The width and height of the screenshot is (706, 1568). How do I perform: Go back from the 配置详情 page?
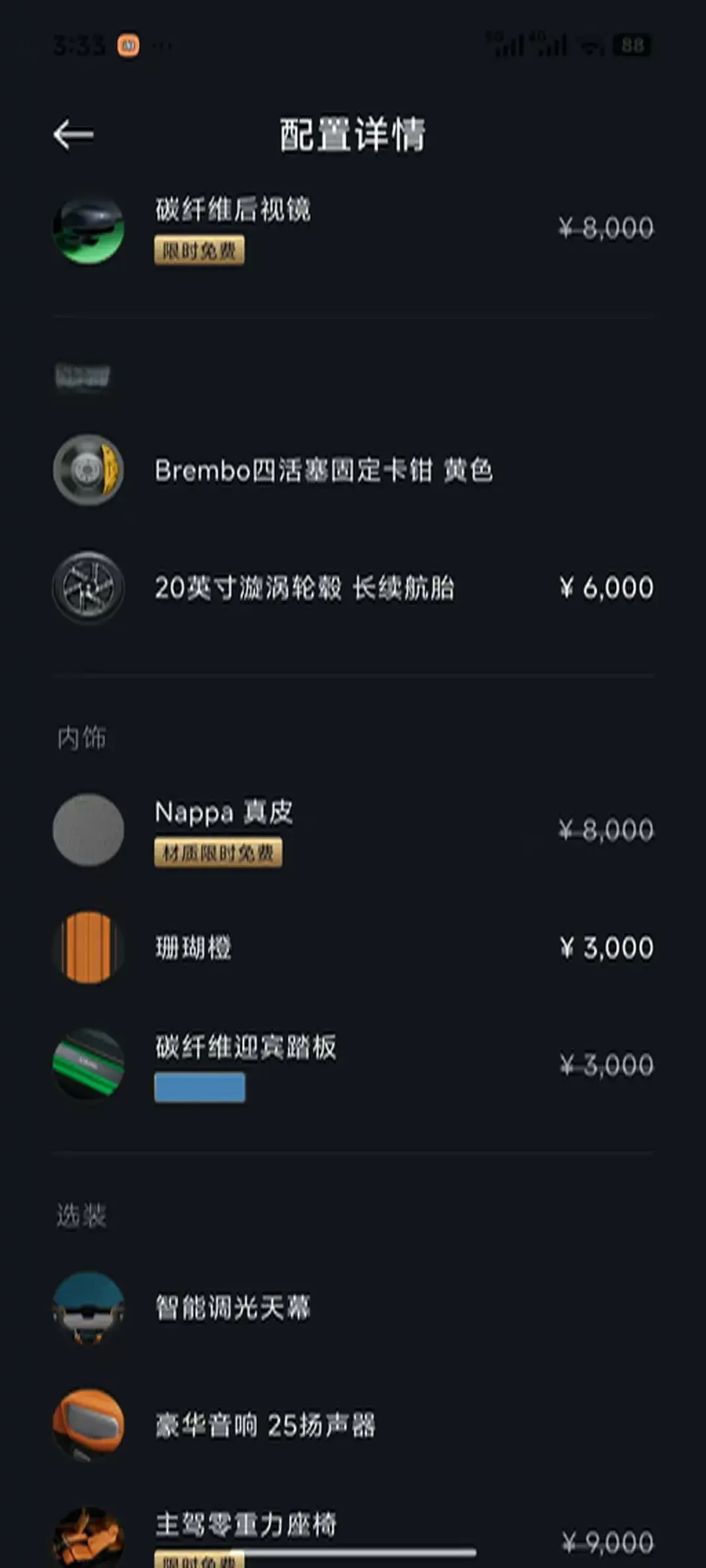pyautogui.click(x=73, y=135)
